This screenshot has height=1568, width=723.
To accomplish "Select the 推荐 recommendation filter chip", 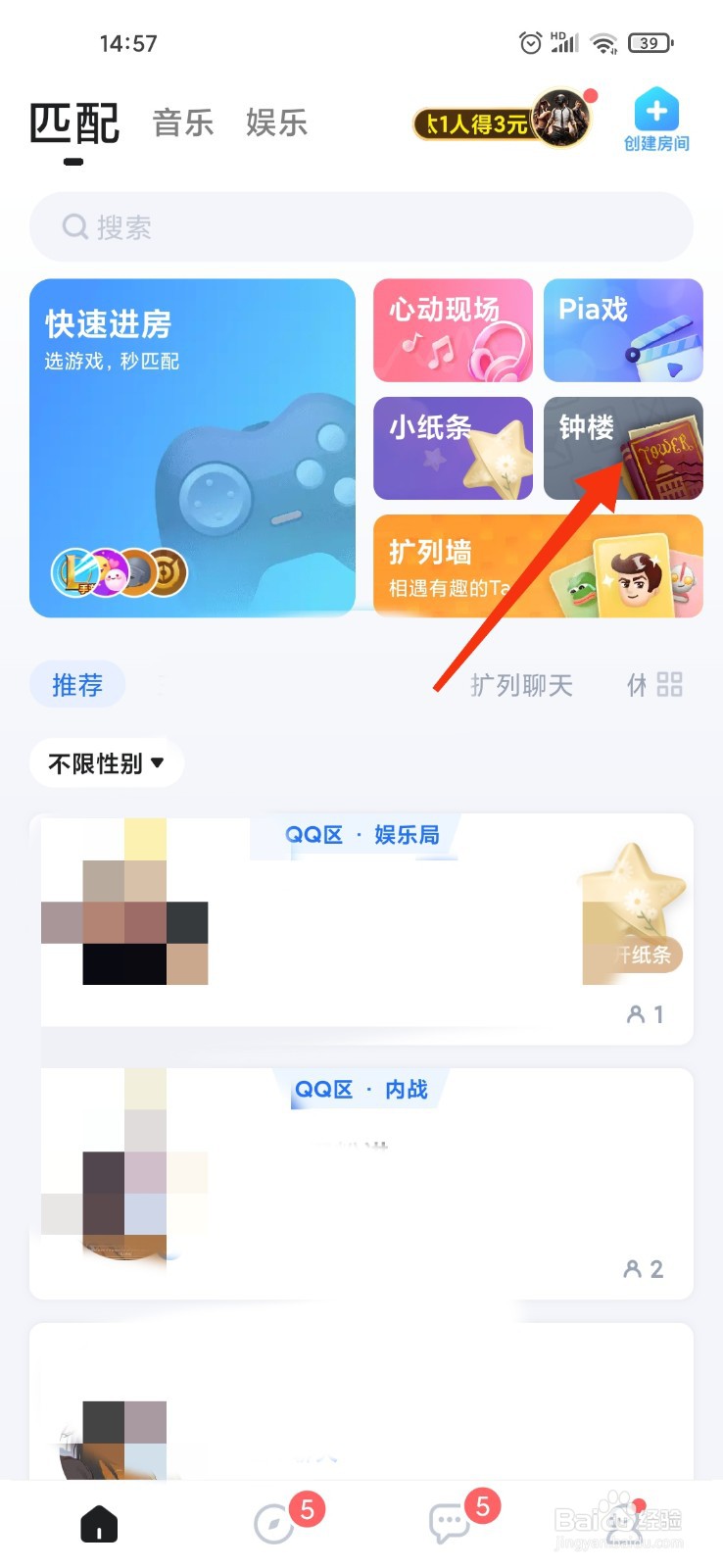I will pyautogui.click(x=77, y=684).
